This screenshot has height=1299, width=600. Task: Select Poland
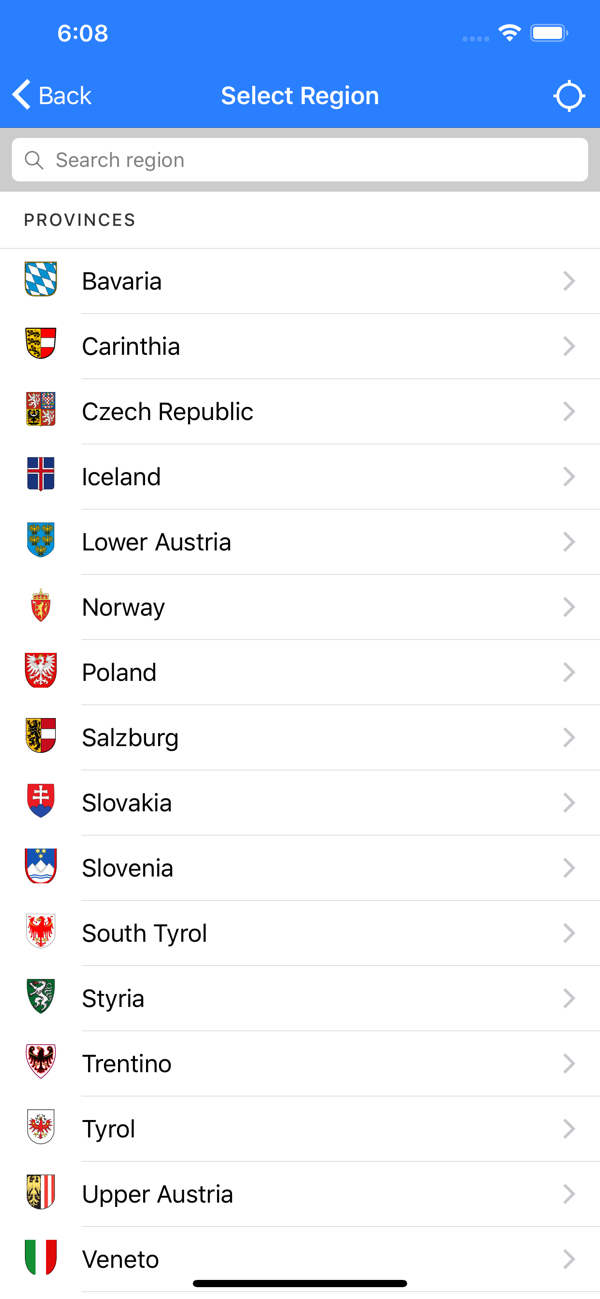[300, 672]
